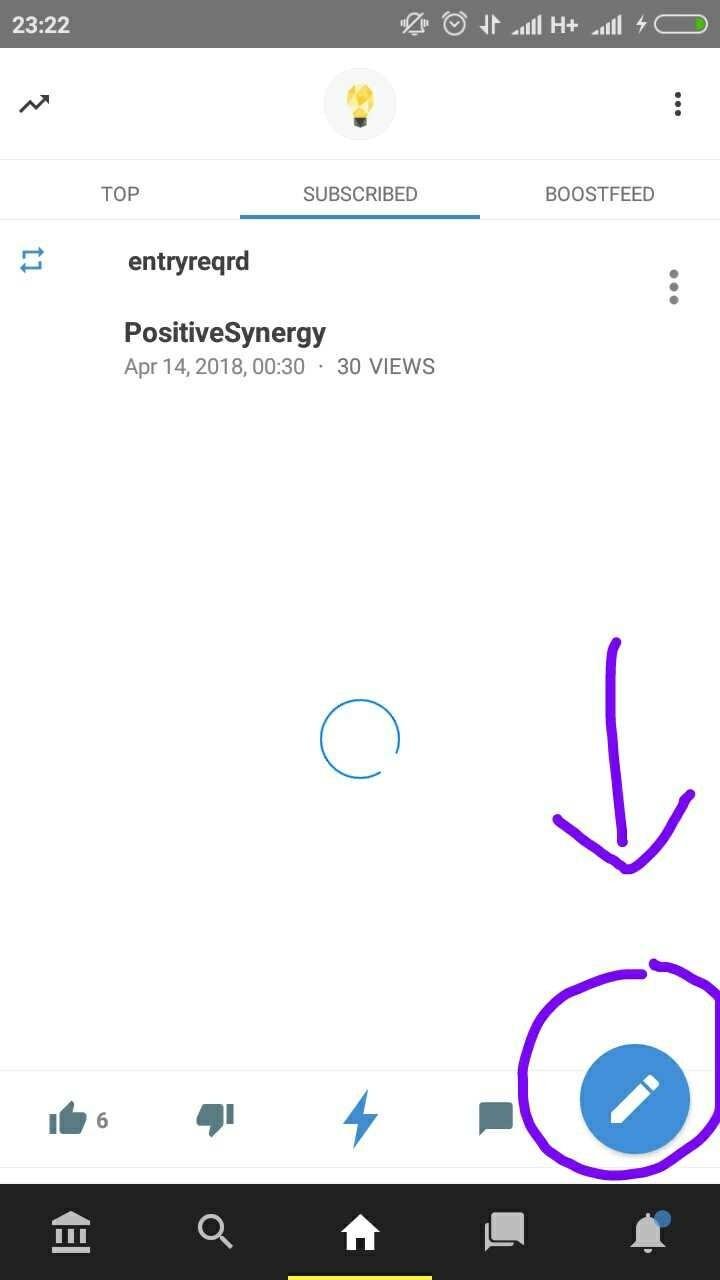Open the messenger chat tab
The height and width of the screenshot is (1280, 720).
click(504, 1232)
